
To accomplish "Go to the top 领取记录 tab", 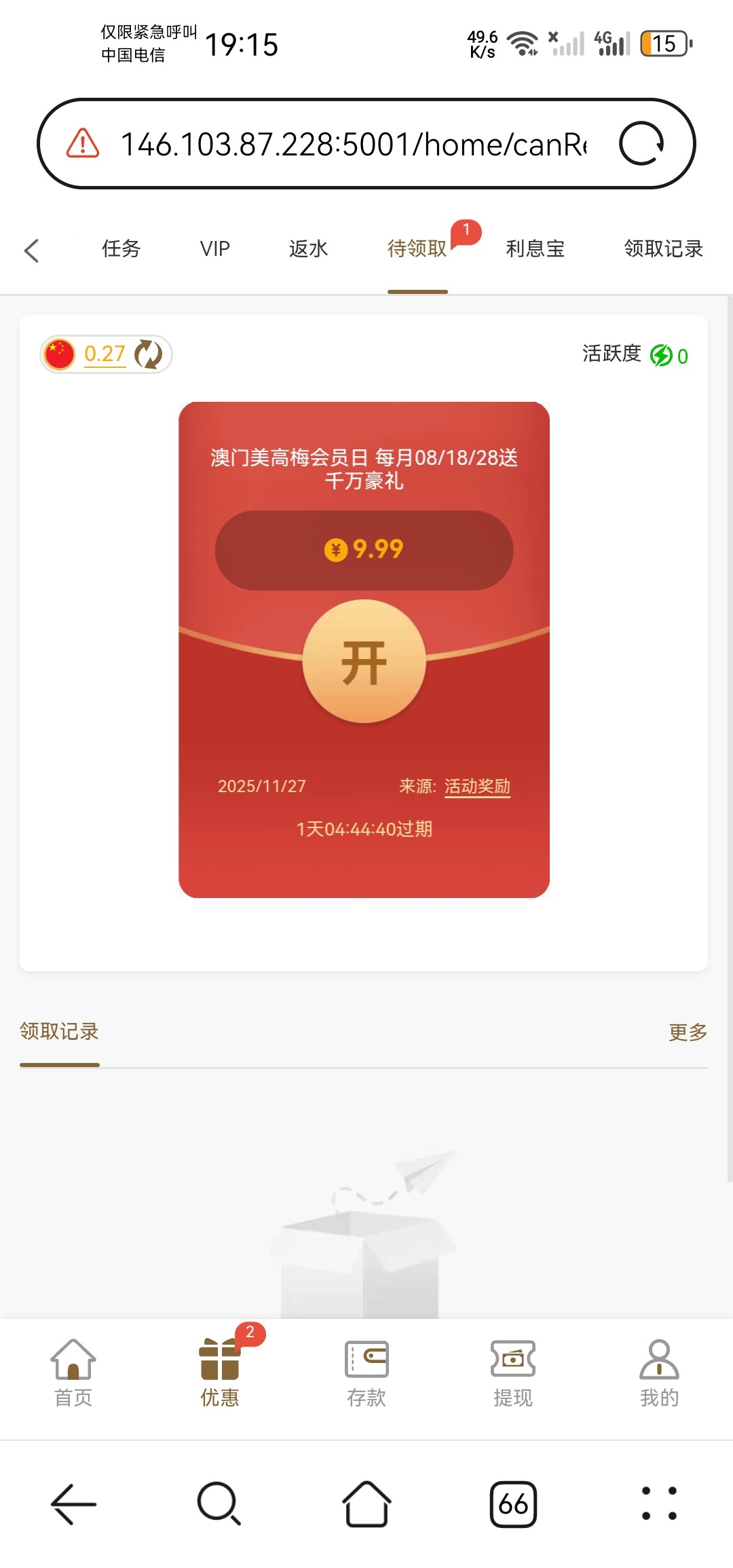I will click(663, 249).
